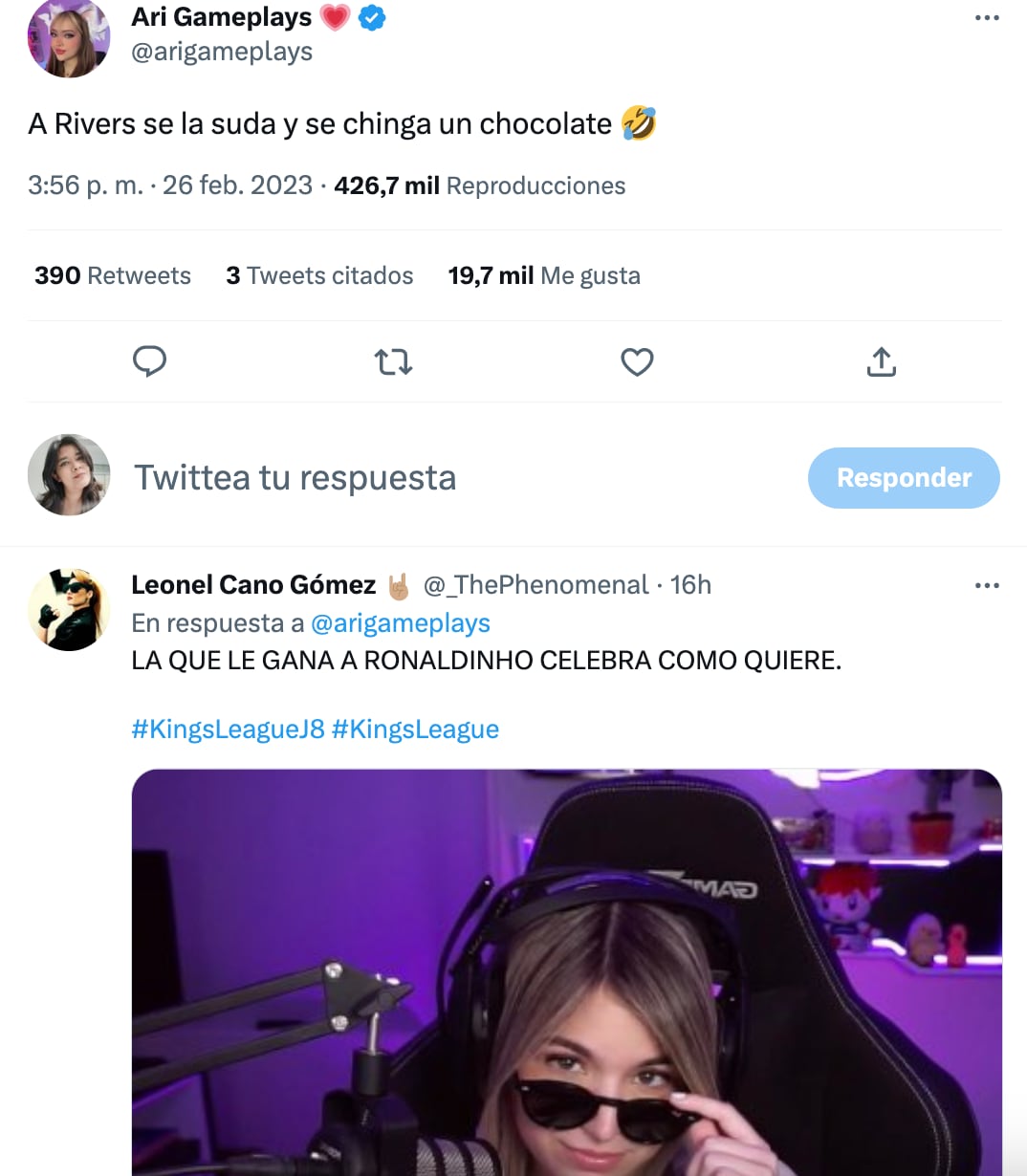1027x1176 pixels.
Task: Open the #KingsLeagueJ8 hashtag
Action: pos(228,729)
